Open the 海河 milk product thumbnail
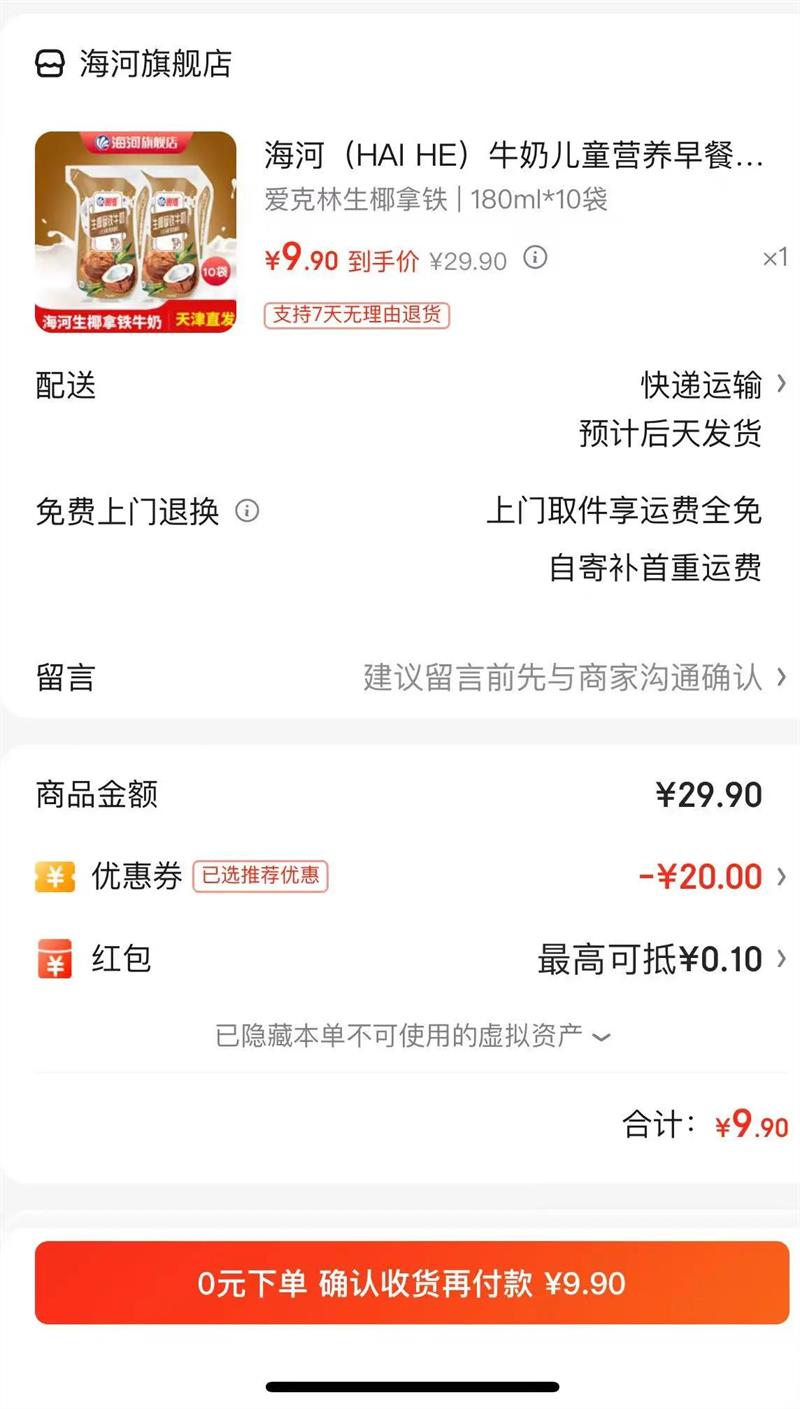Viewport: 800px width, 1409px height. coord(136,232)
